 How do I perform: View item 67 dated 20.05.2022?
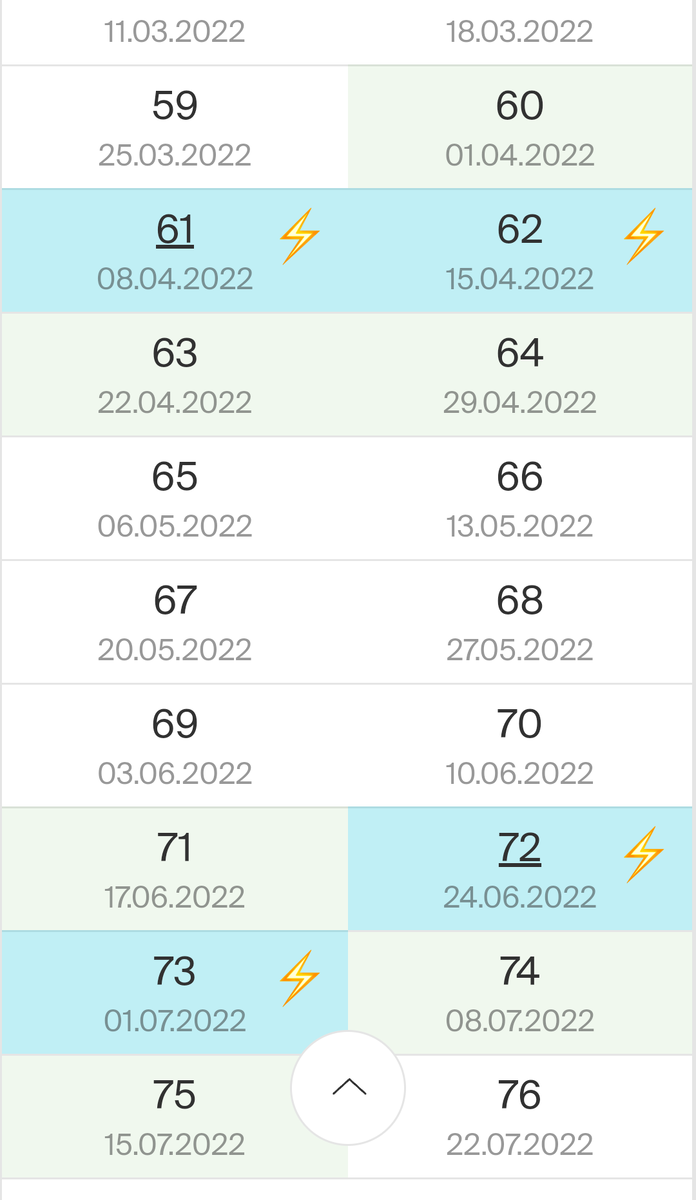pyautogui.click(x=175, y=622)
